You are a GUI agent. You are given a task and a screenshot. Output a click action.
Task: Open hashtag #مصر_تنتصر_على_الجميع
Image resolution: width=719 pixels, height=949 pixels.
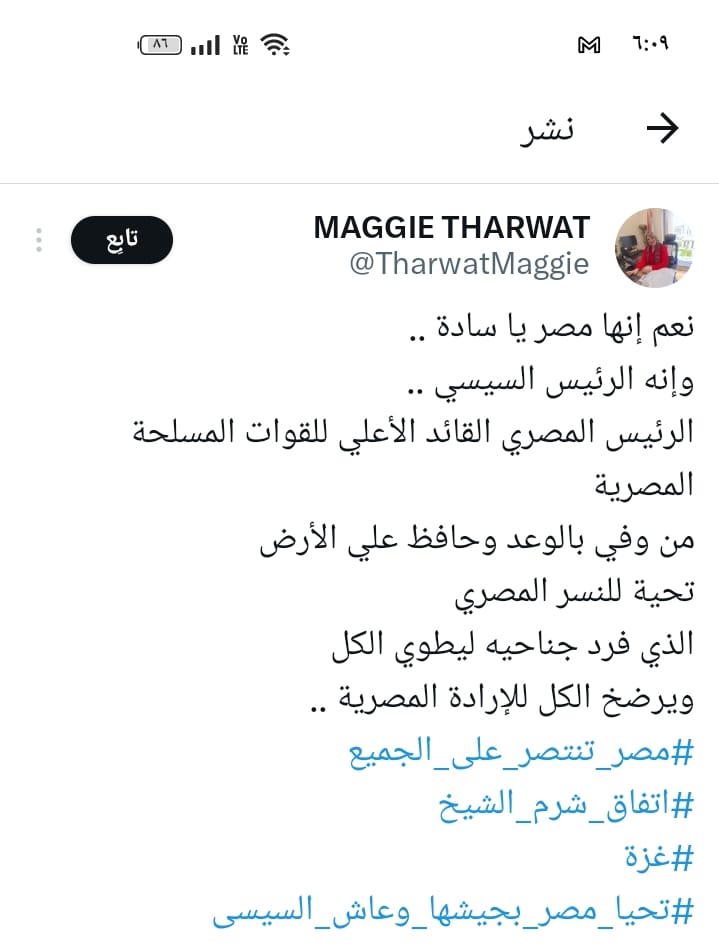[x=520, y=752]
